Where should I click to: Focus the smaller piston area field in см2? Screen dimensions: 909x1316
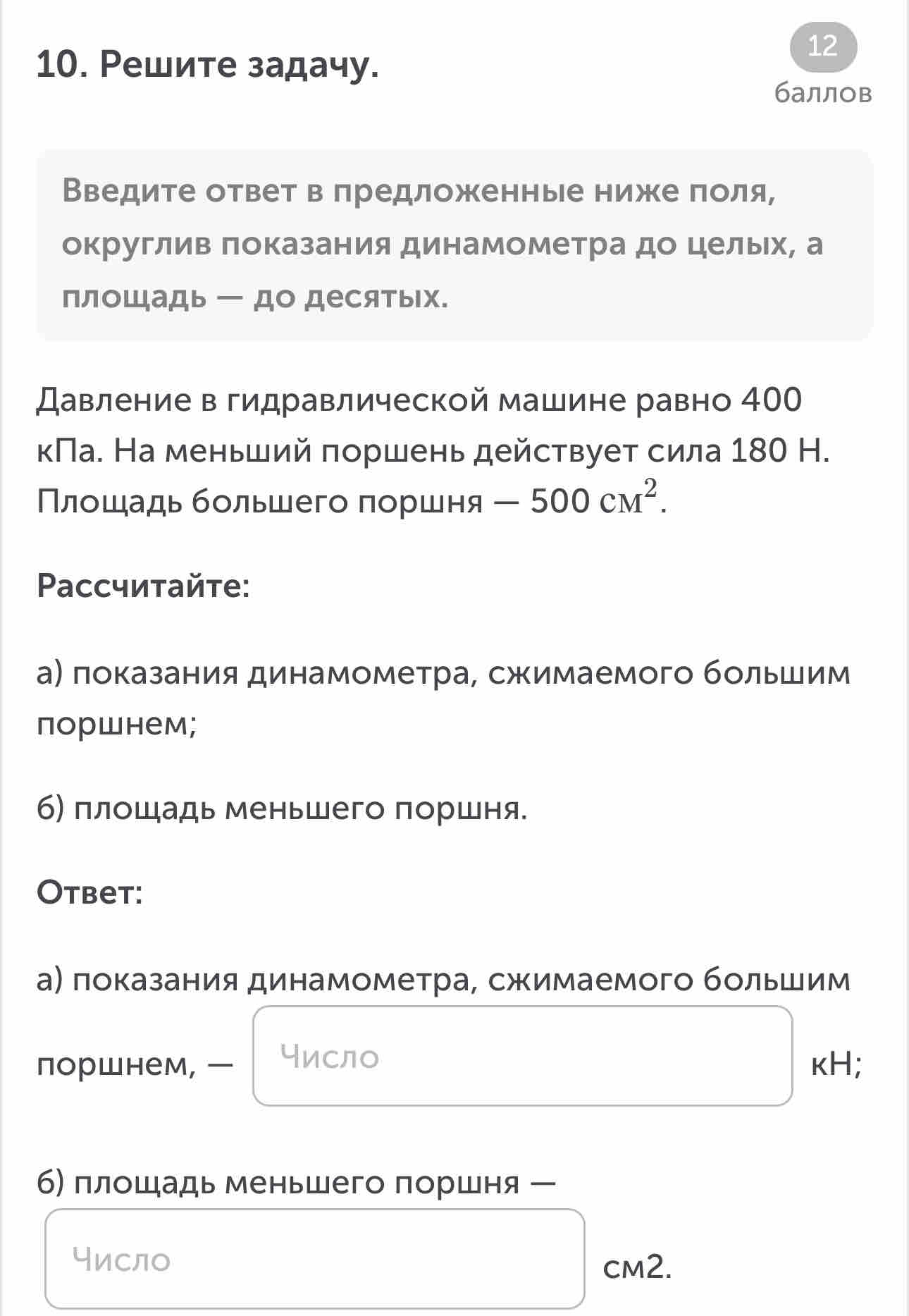click(315, 1259)
